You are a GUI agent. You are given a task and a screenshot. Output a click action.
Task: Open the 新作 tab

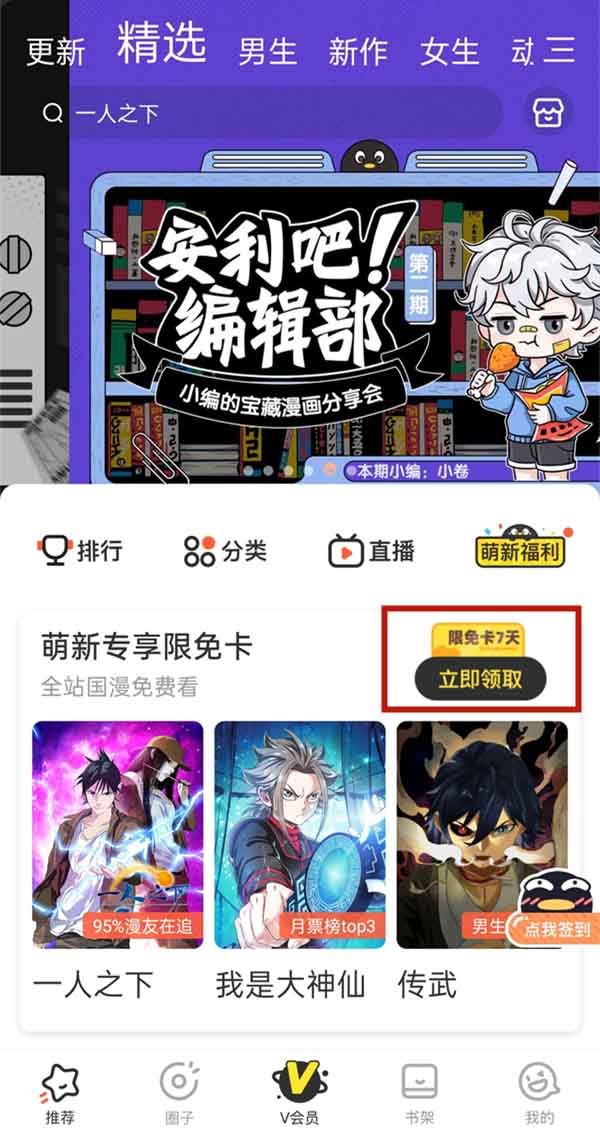(358, 50)
